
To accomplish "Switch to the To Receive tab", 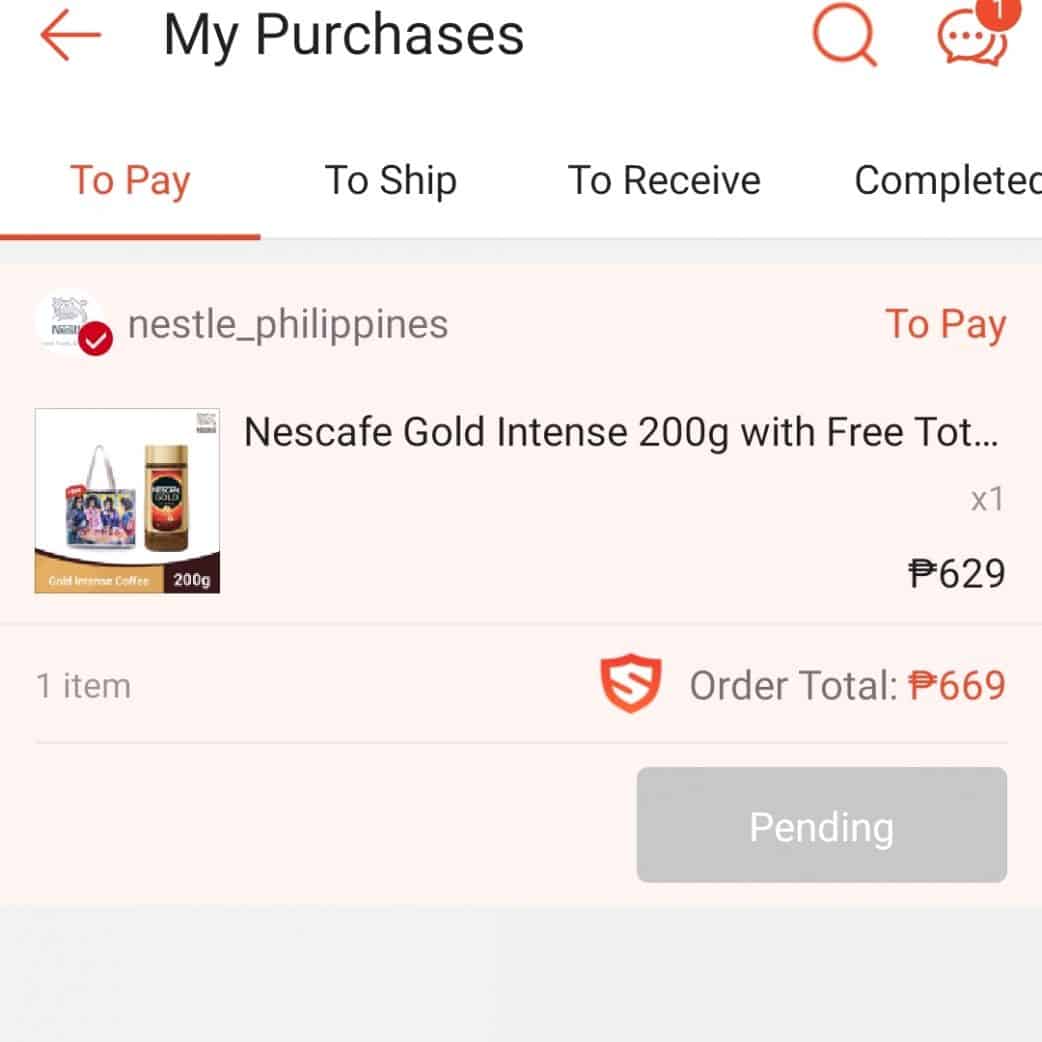I will [x=664, y=181].
